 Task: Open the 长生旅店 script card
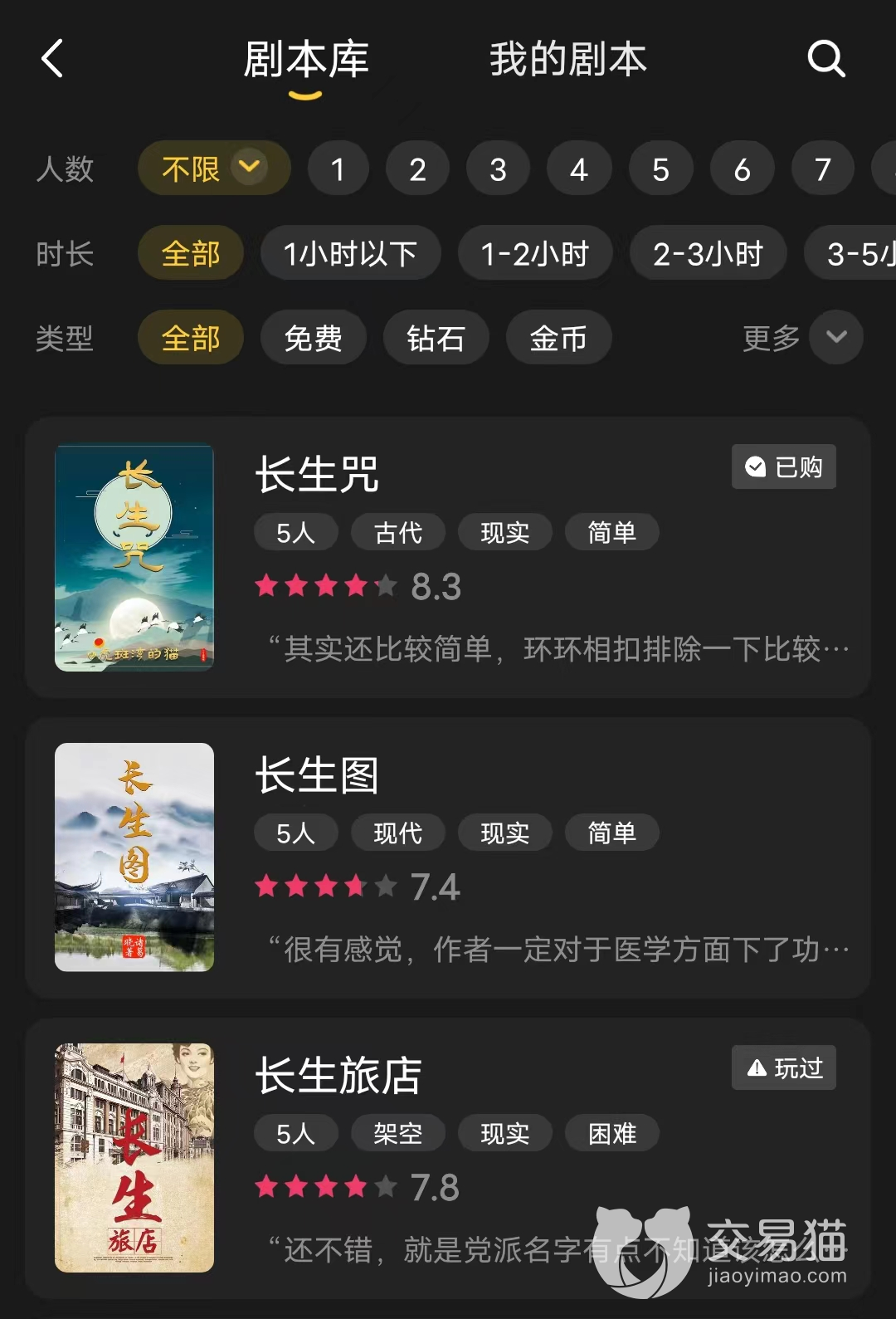click(x=448, y=1157)
